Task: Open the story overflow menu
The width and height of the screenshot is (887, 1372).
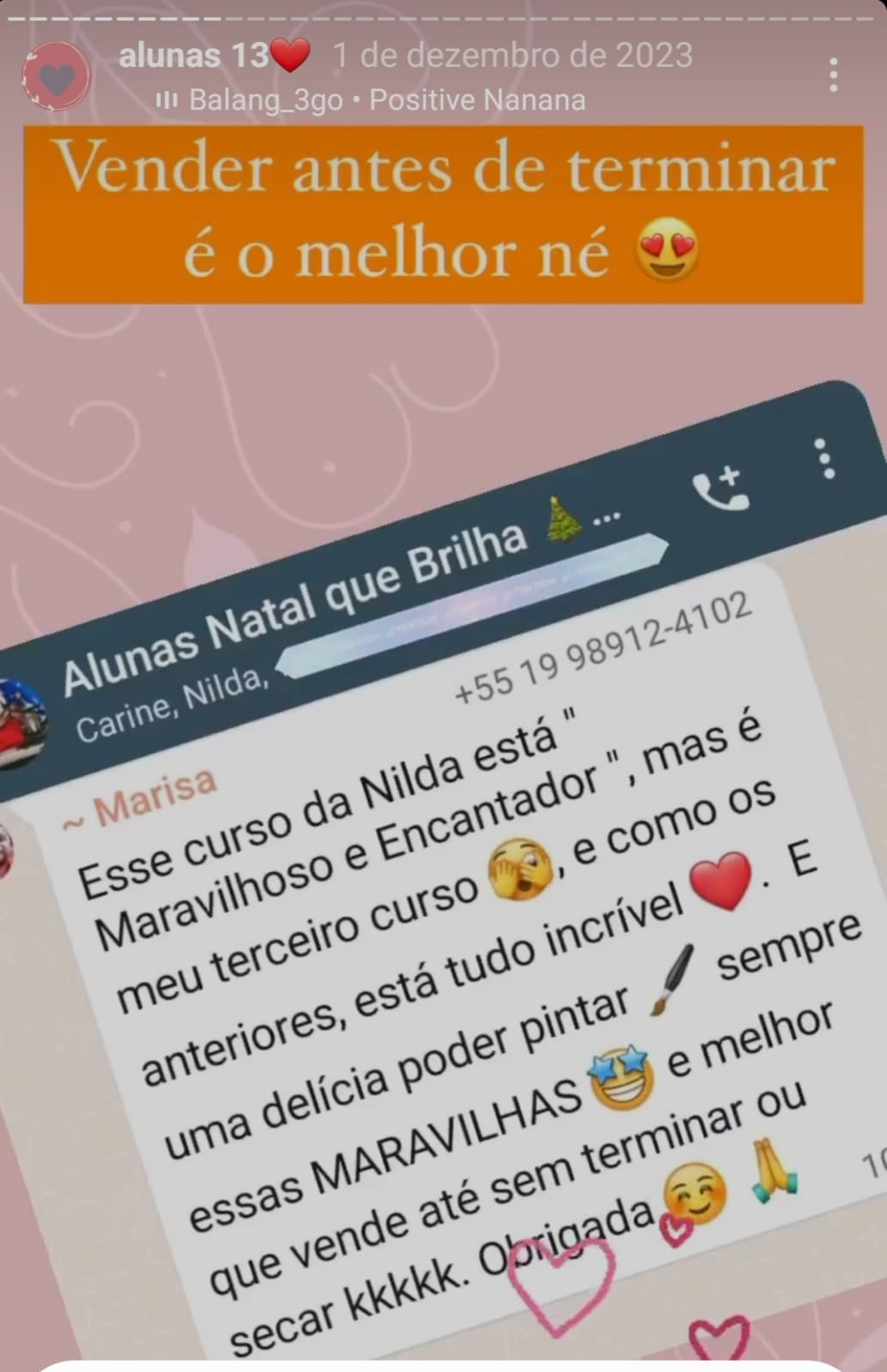Action: (x=833, y=75)
